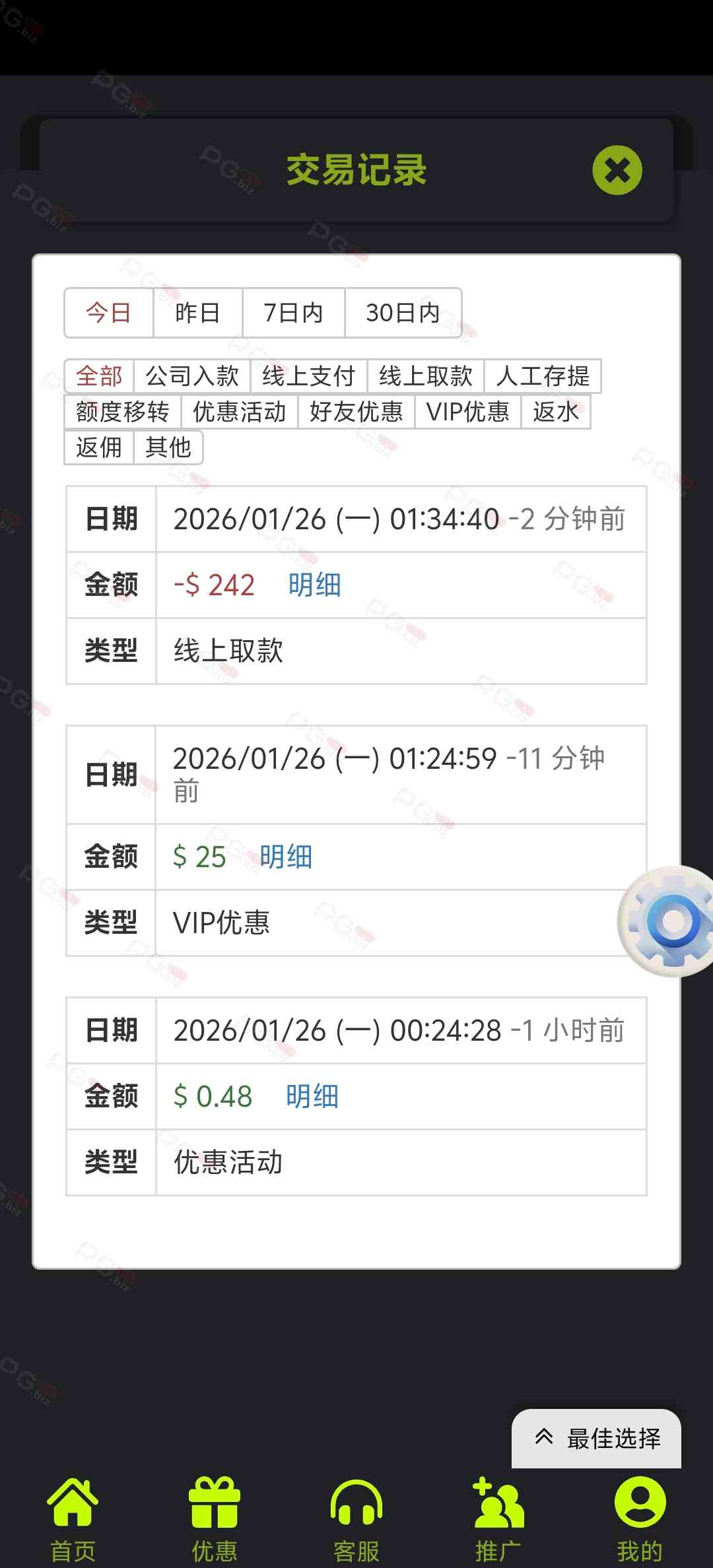713x1568 pixels.
Task: Show 好友优惠 records
Action: coord(356,412)
